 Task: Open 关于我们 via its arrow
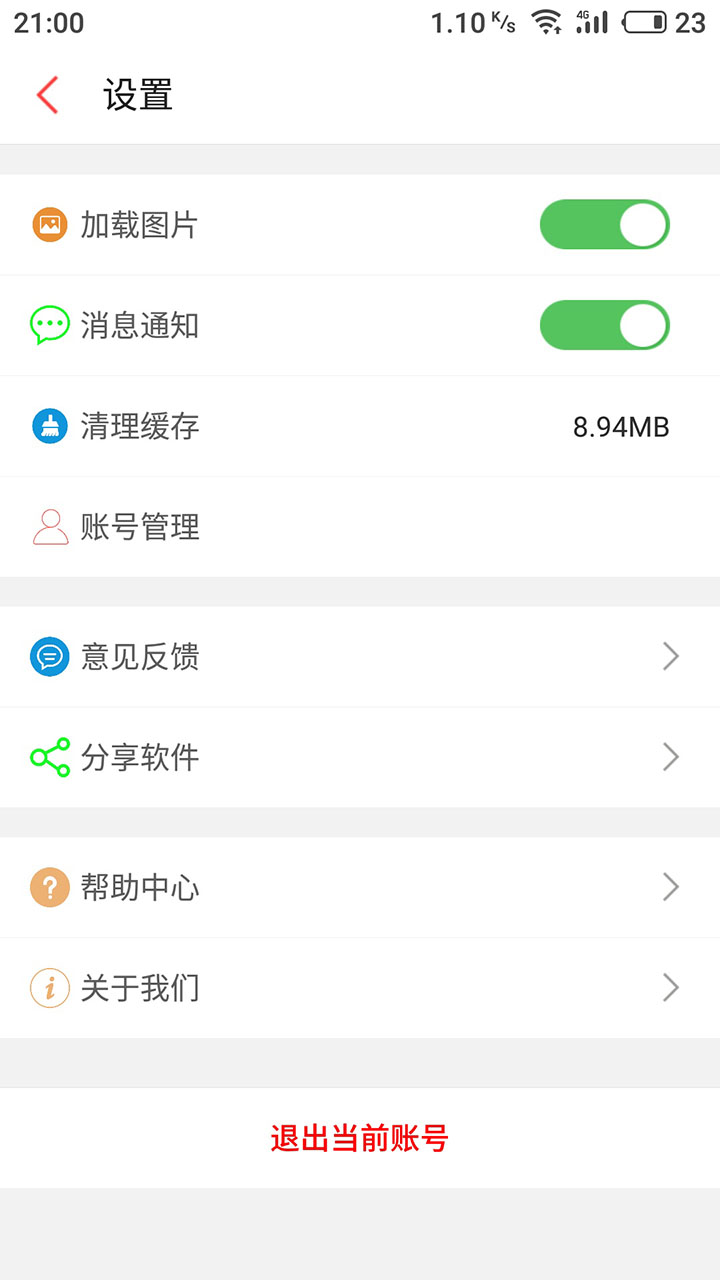point(670,987)
